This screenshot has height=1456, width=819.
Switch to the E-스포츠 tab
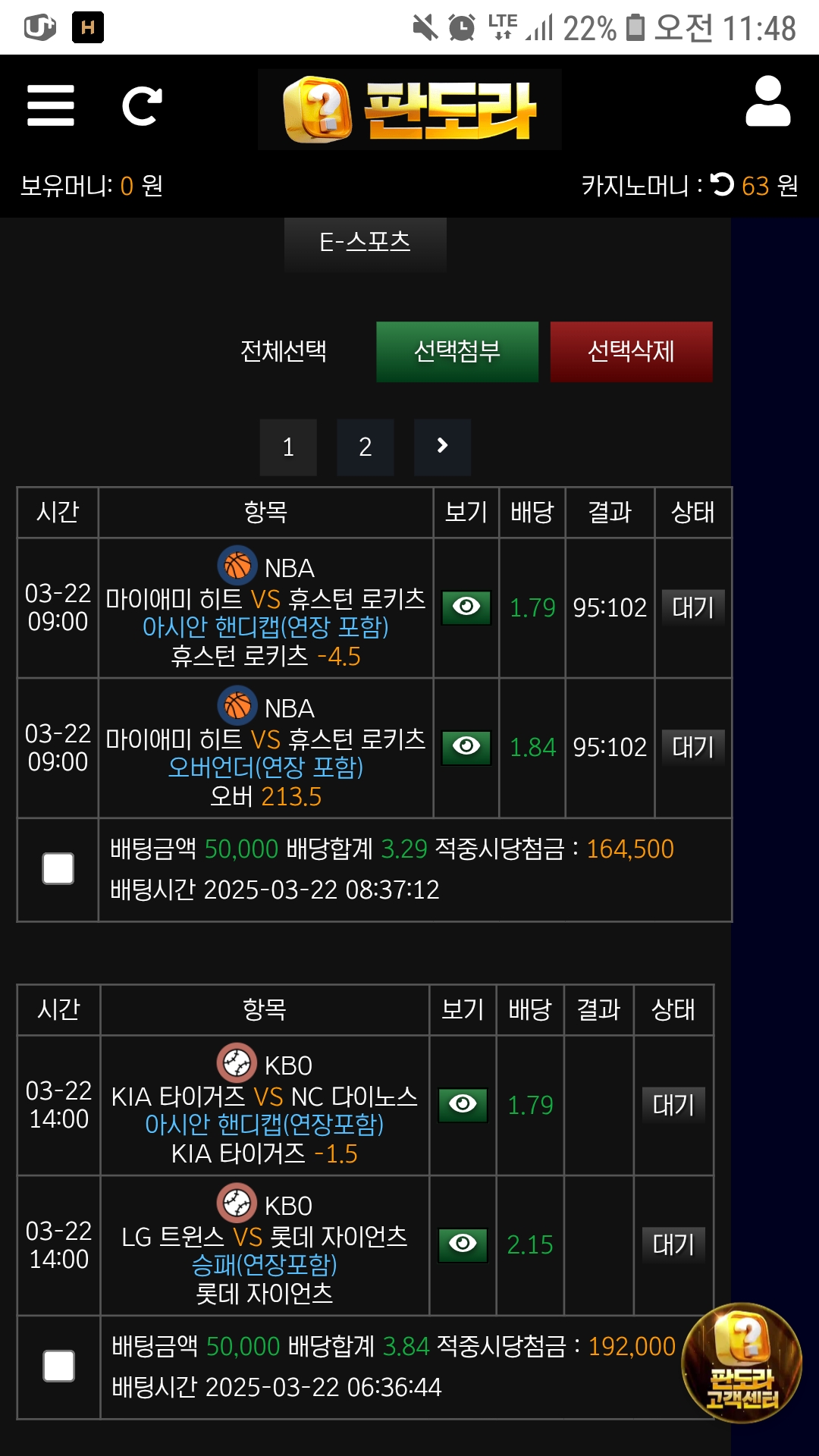[x=366, y=243]
